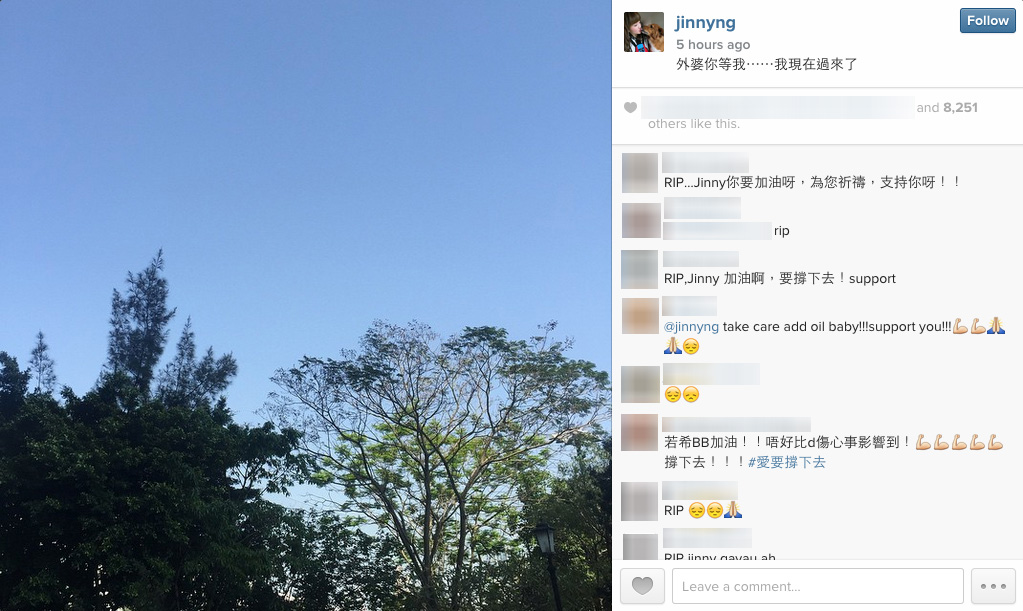Follow the jinnyng account

click(987, 21)
